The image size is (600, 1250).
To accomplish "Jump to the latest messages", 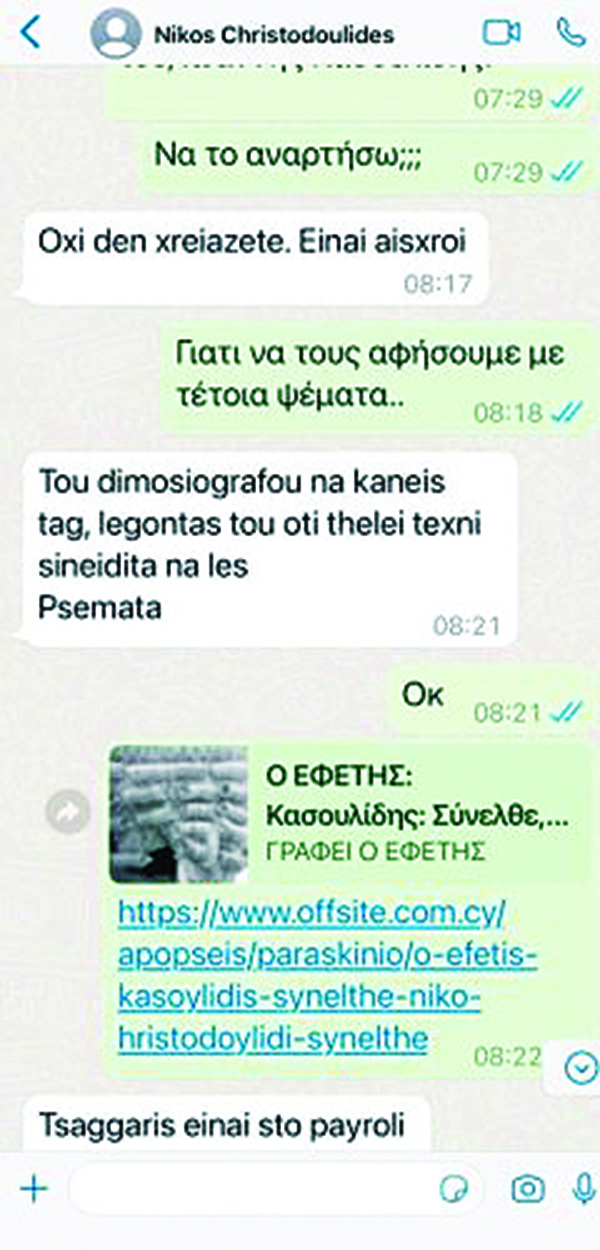I will 579,1070.
